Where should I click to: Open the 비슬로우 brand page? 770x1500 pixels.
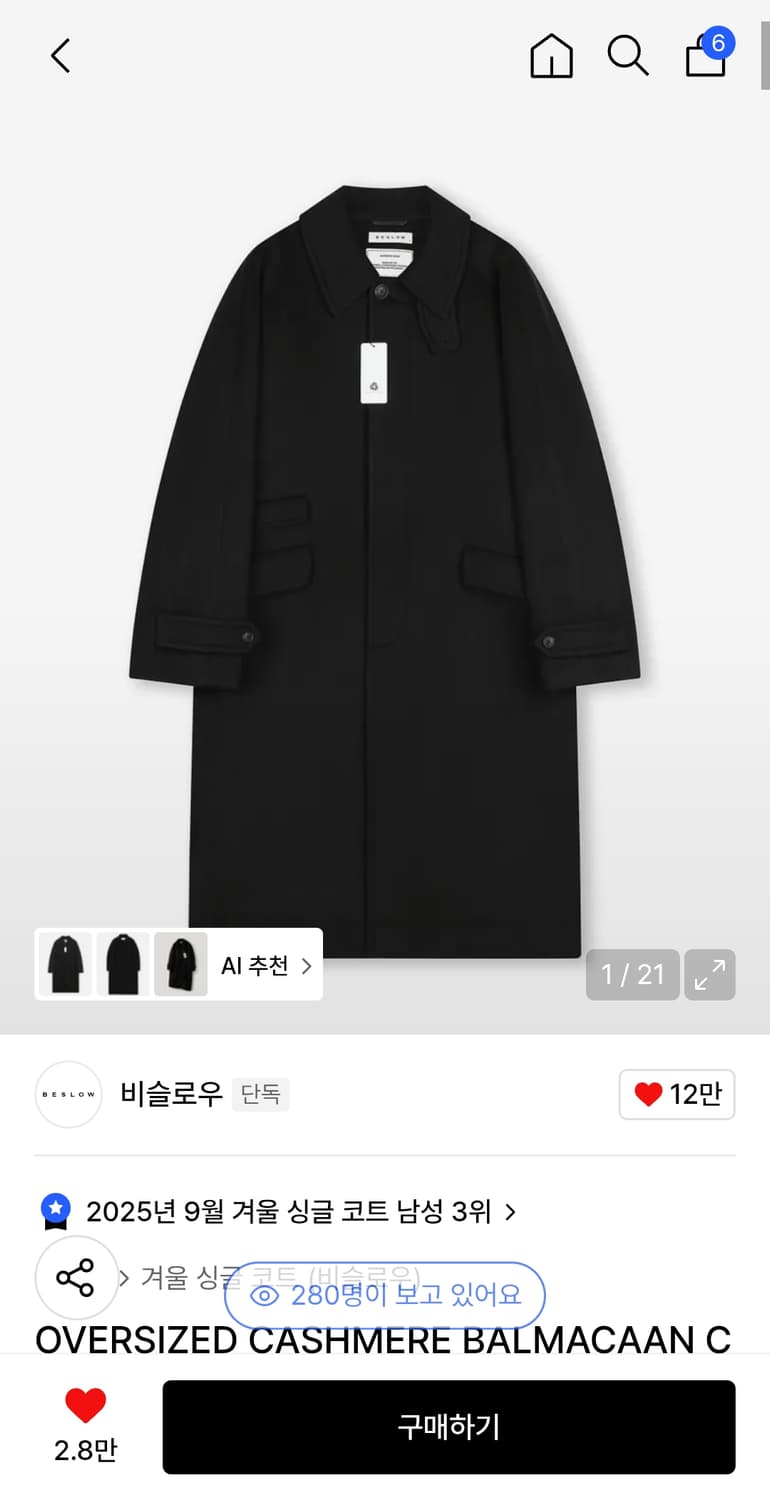pos(170,1094)
